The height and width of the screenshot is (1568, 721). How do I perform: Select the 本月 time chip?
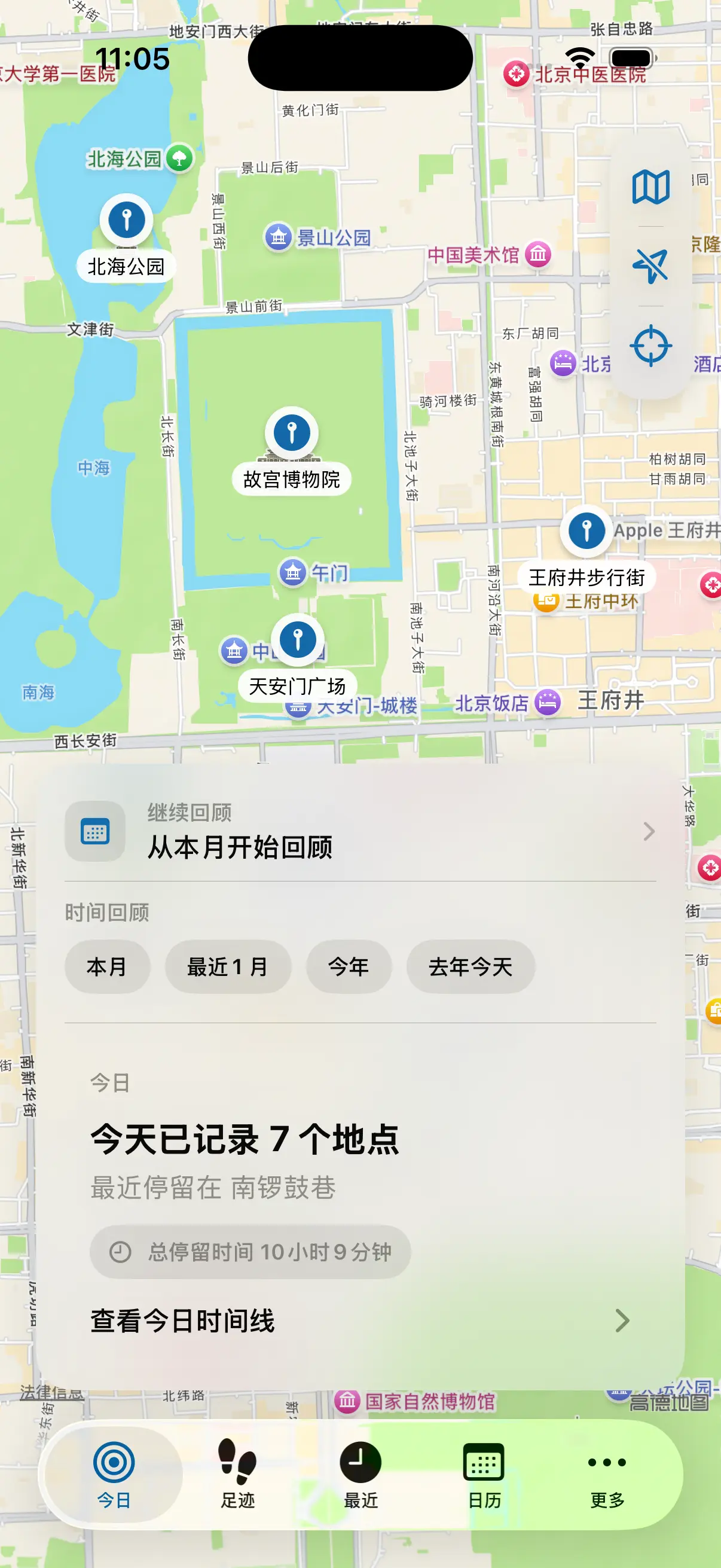click(107, 966)
